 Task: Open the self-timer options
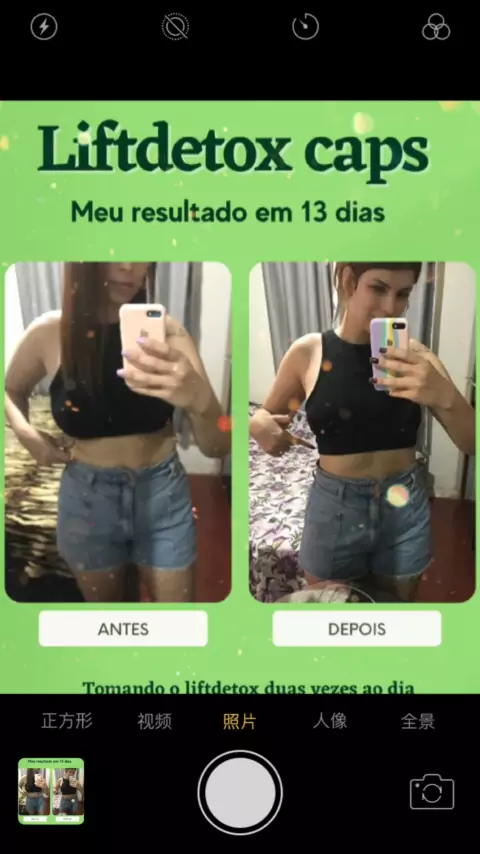pyautogui.click(x=306, y=27)
